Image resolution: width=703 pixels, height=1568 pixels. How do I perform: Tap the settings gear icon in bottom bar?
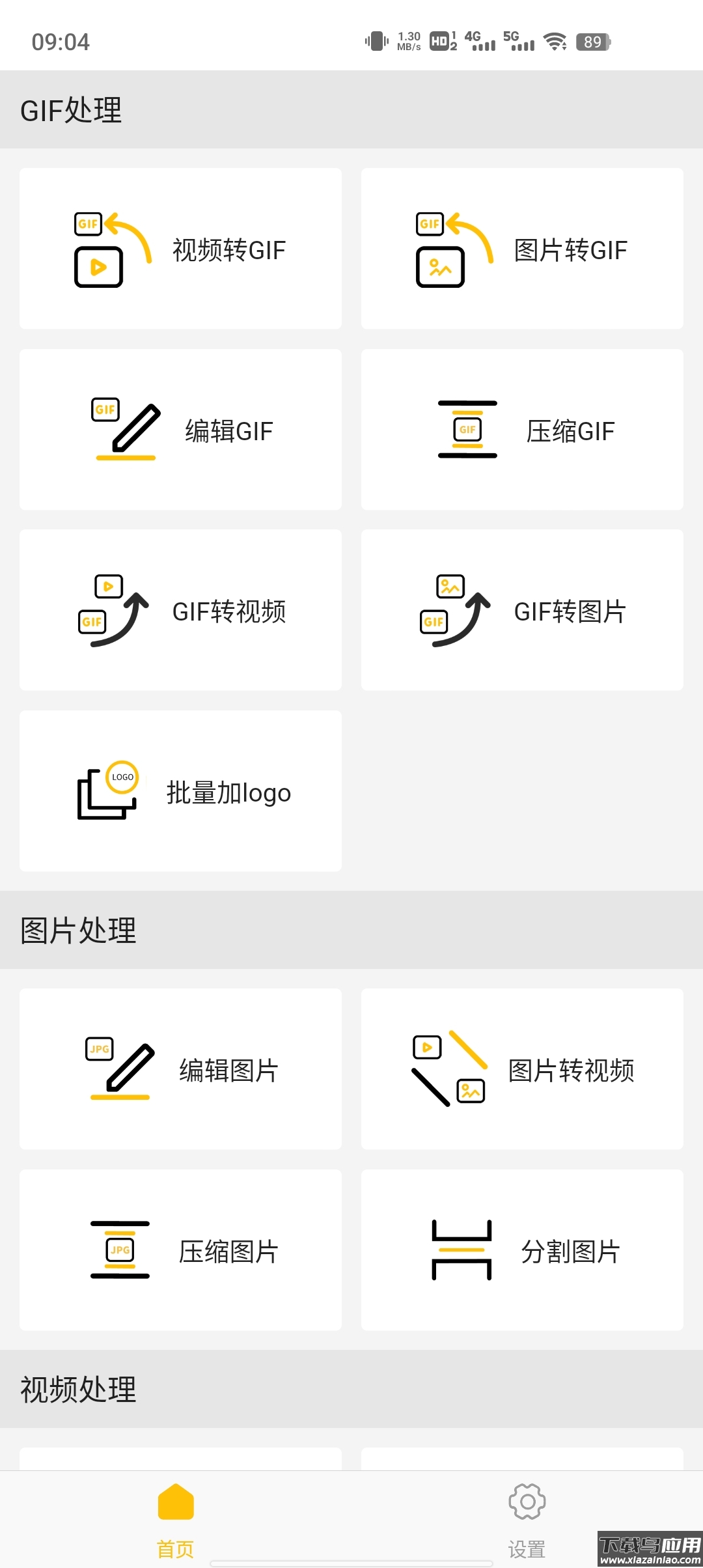527,1502
